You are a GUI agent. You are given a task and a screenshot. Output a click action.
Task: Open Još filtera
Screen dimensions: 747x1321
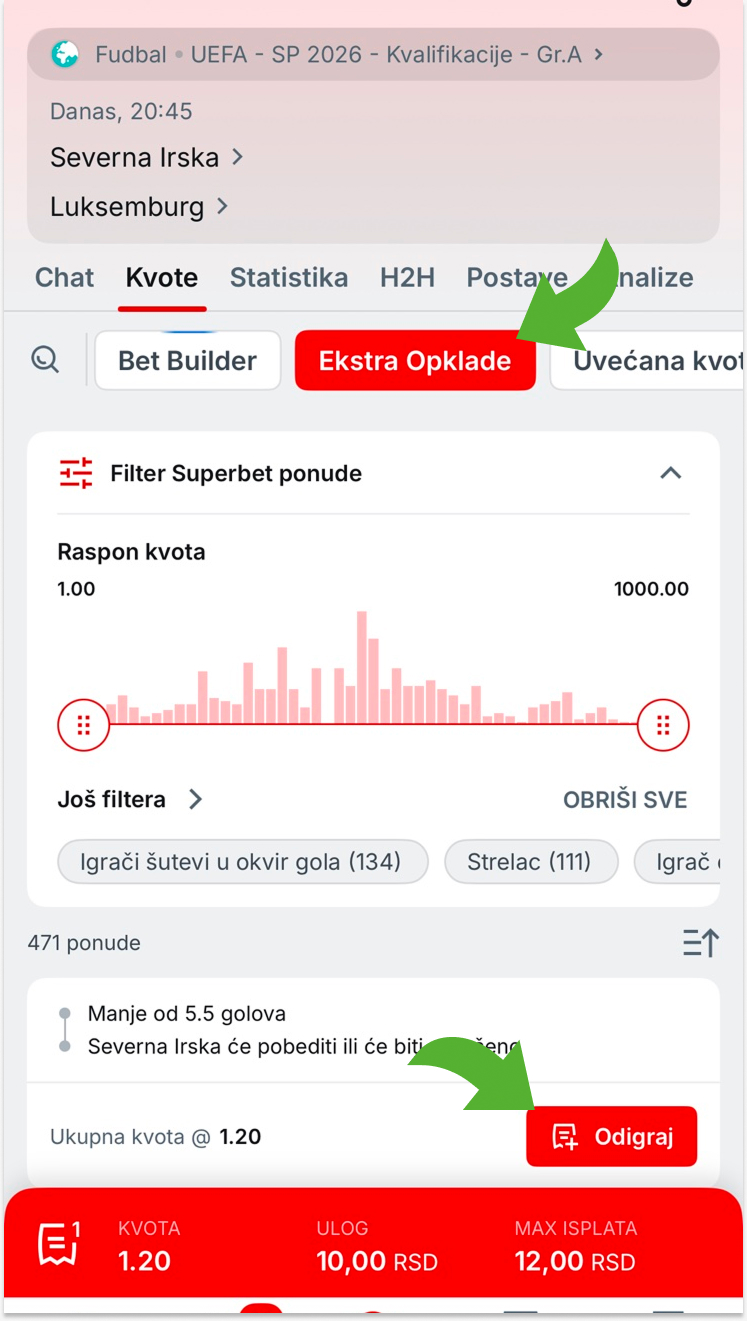(x=131, y=800)
